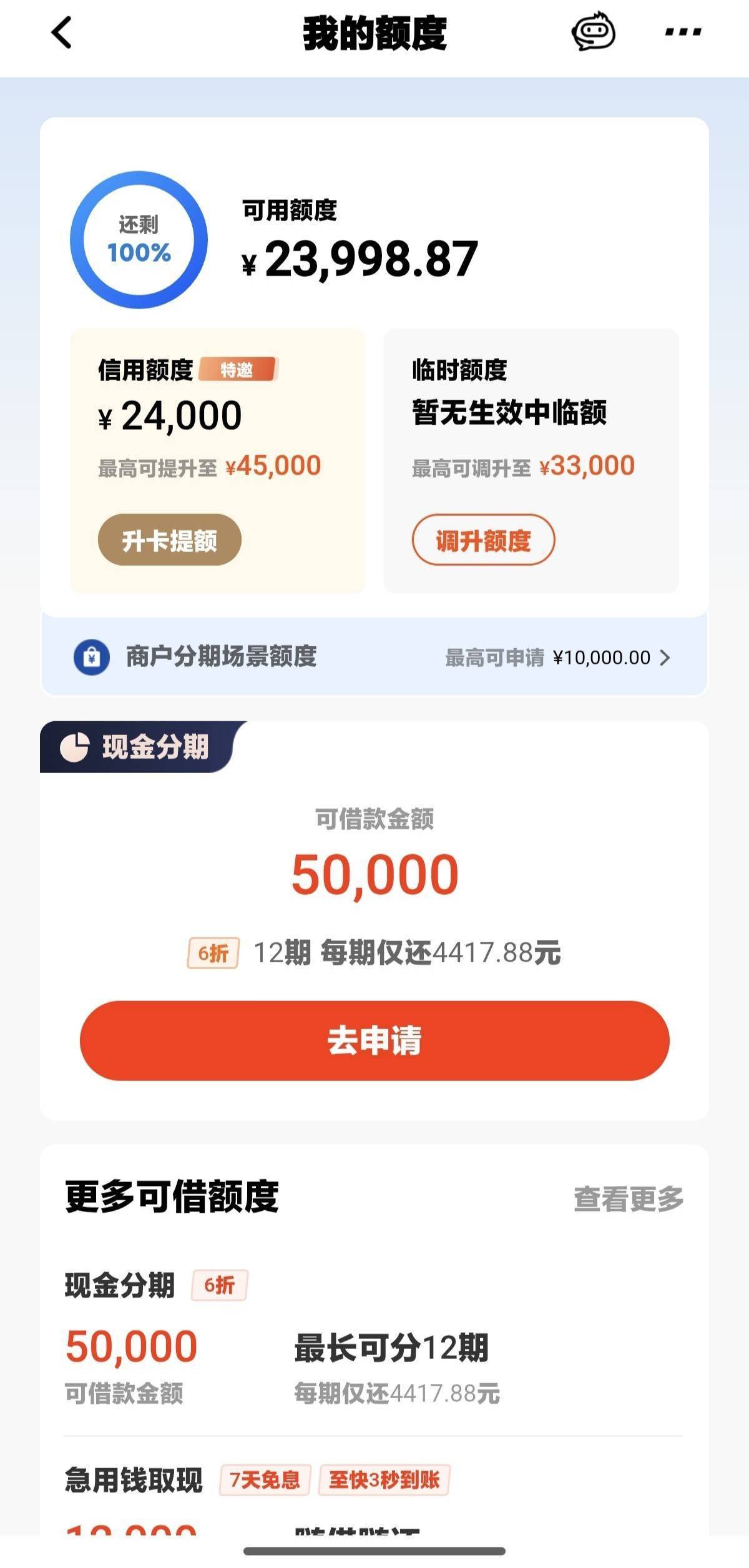Open the 现金分期 6折 row under 更多可借额度
The image size is (749, 1568).
(x=374, y=1338)
